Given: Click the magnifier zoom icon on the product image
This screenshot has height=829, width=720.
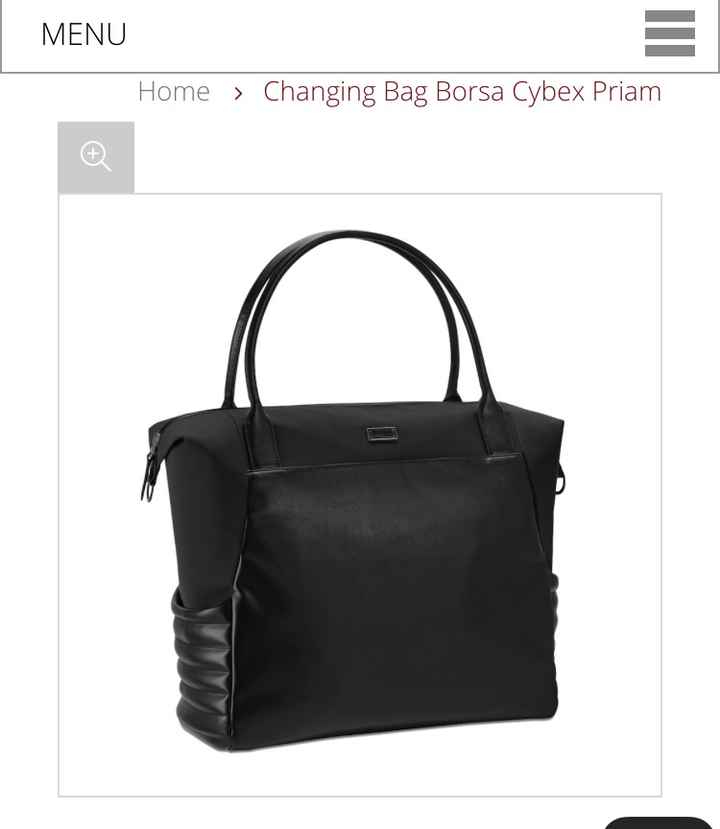Looking at the screenshot, I should point(96,154).
